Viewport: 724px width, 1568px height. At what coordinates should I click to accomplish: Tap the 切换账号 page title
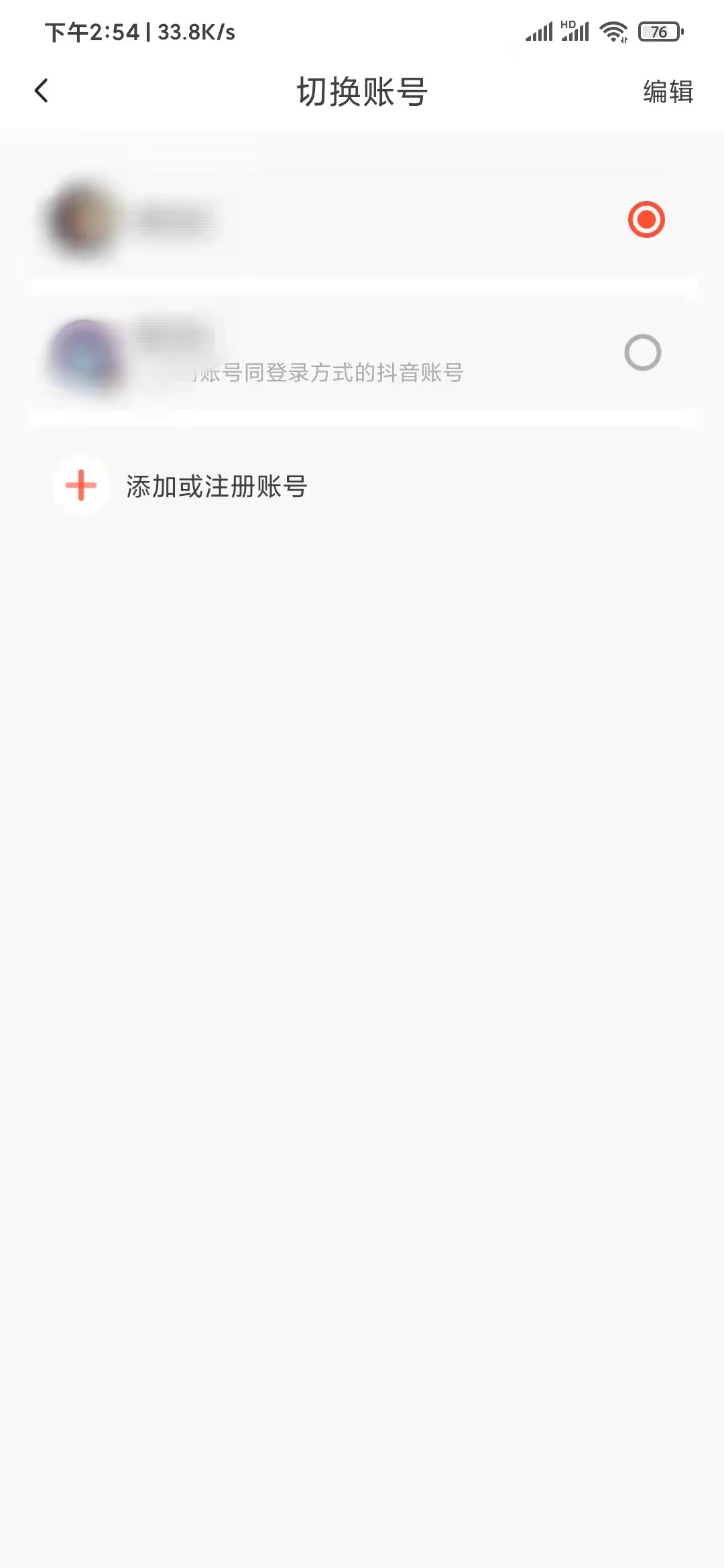362,90
